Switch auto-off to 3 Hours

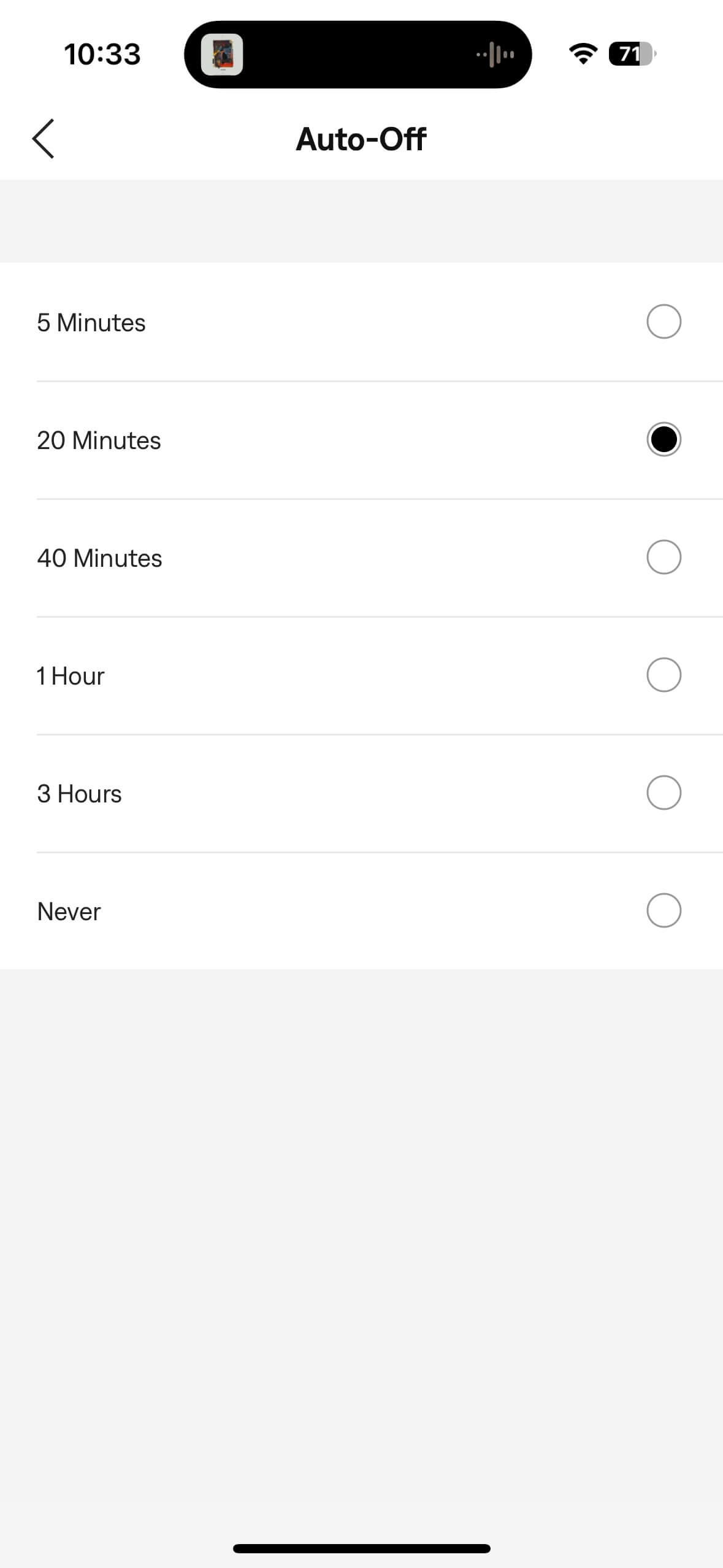coord(664,793)
